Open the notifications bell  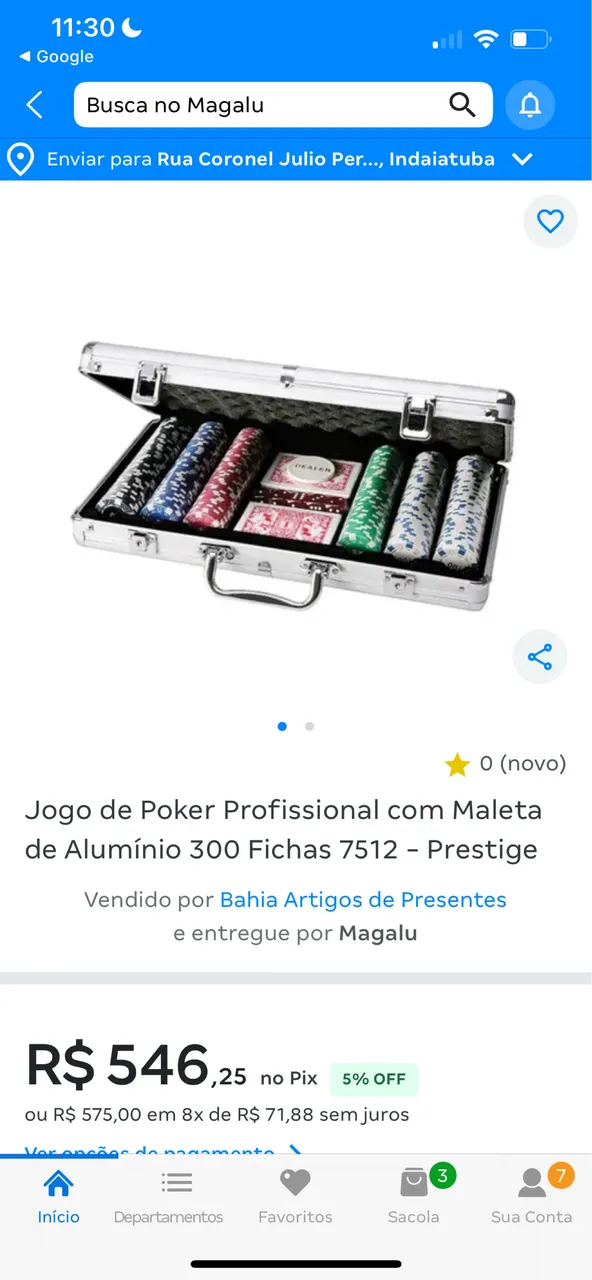point(530,105)
